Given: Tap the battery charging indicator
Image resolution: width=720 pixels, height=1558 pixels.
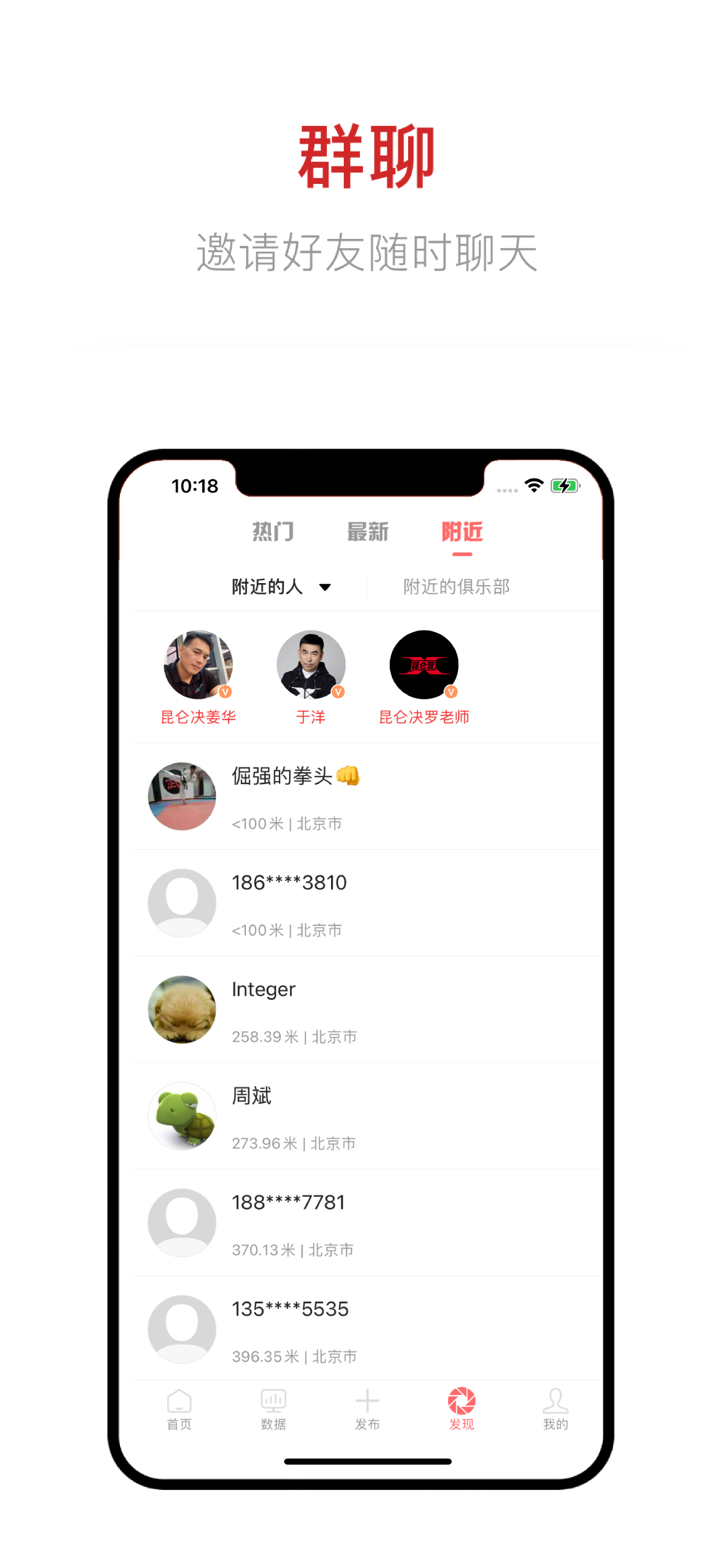Looking at the screenshot, I should point(565,484).
